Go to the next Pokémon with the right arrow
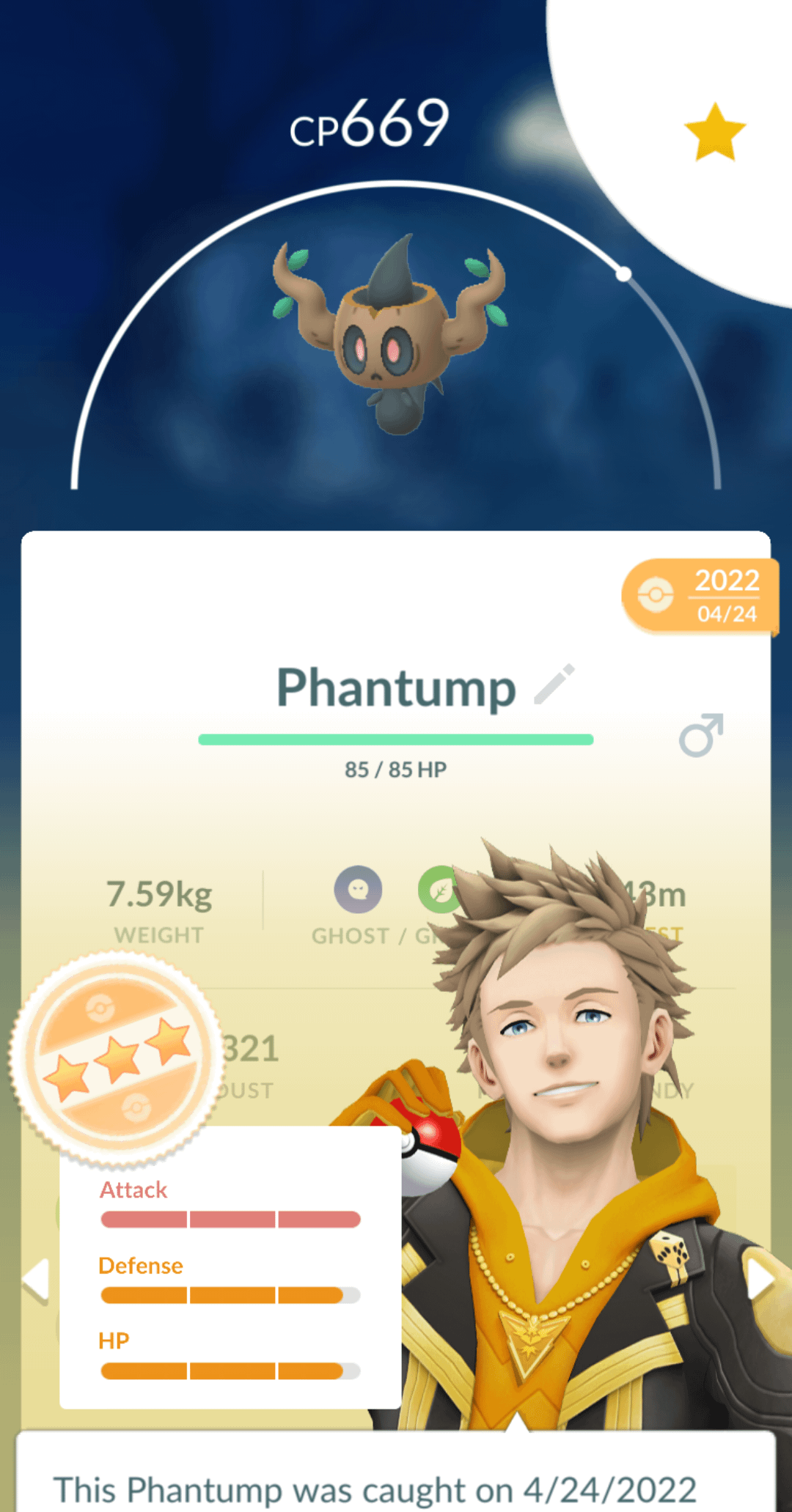Image resolution: width=792 pixels, height=1512 pixels. pyautogui.click(x=760, y=1280)
